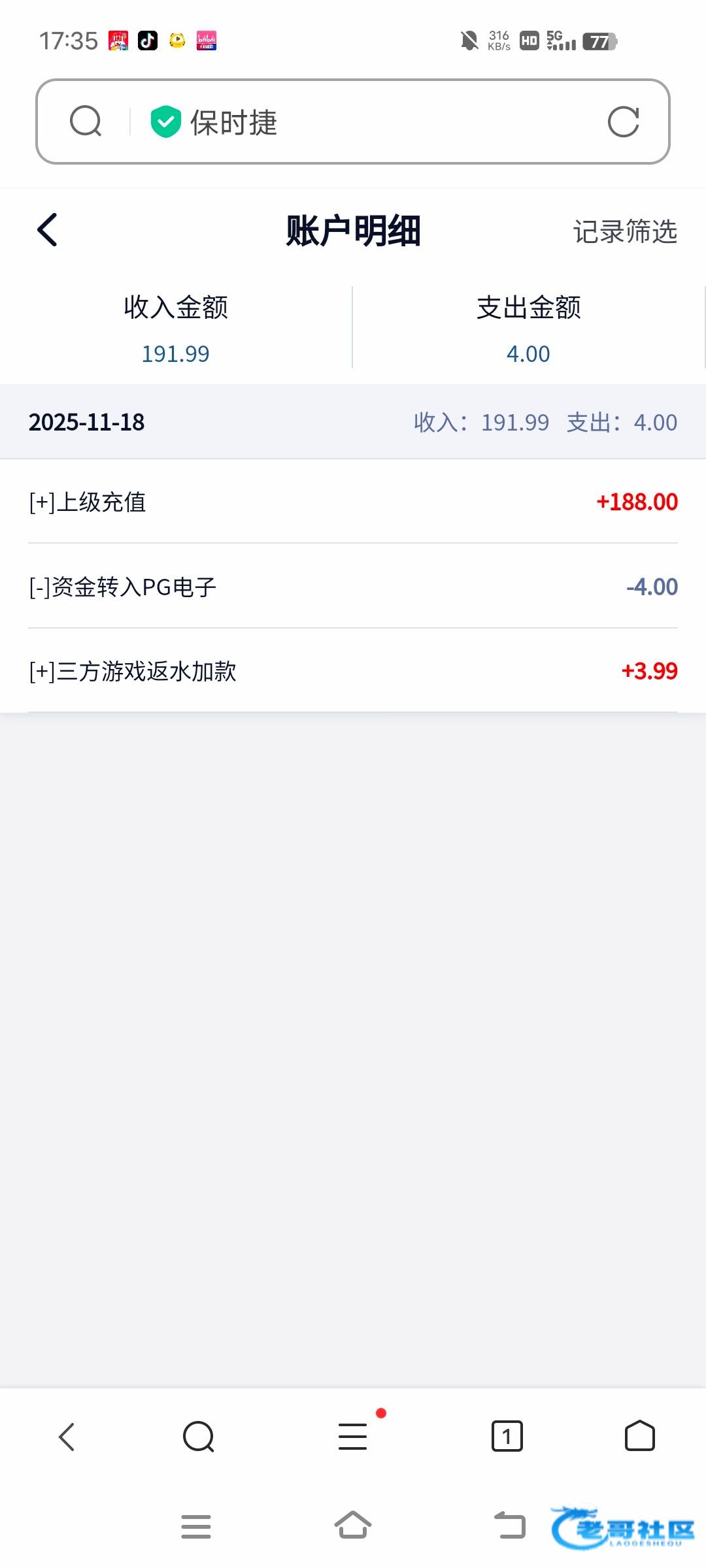Open the system recent apps button
706x1568 pixels.
(x=195, y=1526)
